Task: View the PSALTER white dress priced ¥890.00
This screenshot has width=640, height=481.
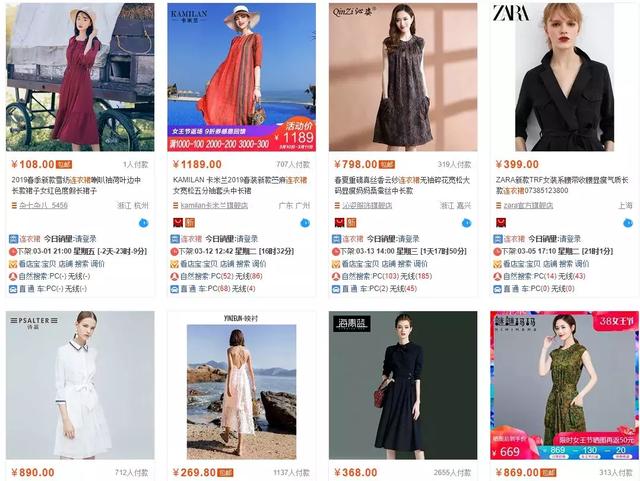Action: pos(80,385)
